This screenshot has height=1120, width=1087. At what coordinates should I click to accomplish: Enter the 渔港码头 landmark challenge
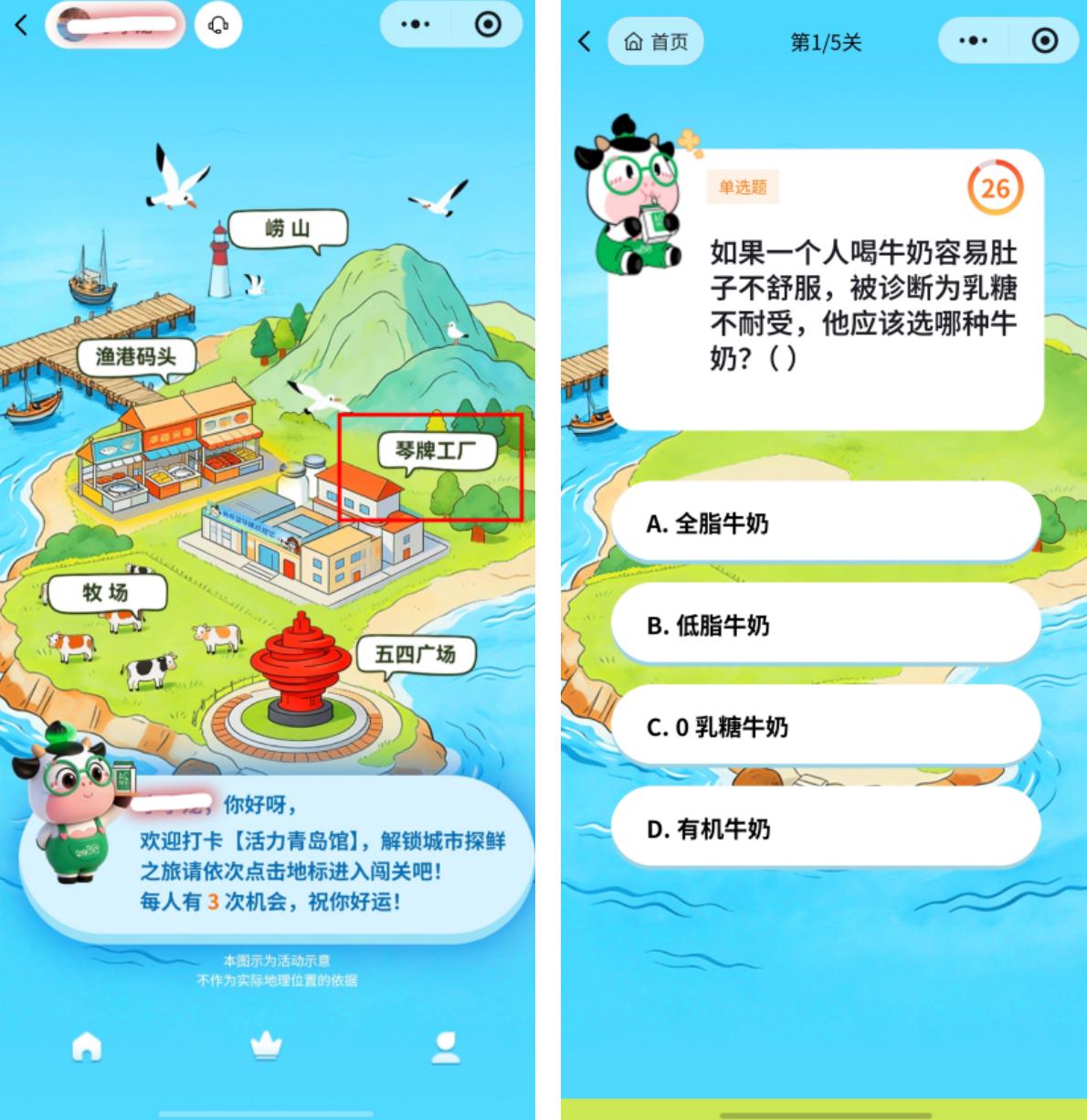136,355
